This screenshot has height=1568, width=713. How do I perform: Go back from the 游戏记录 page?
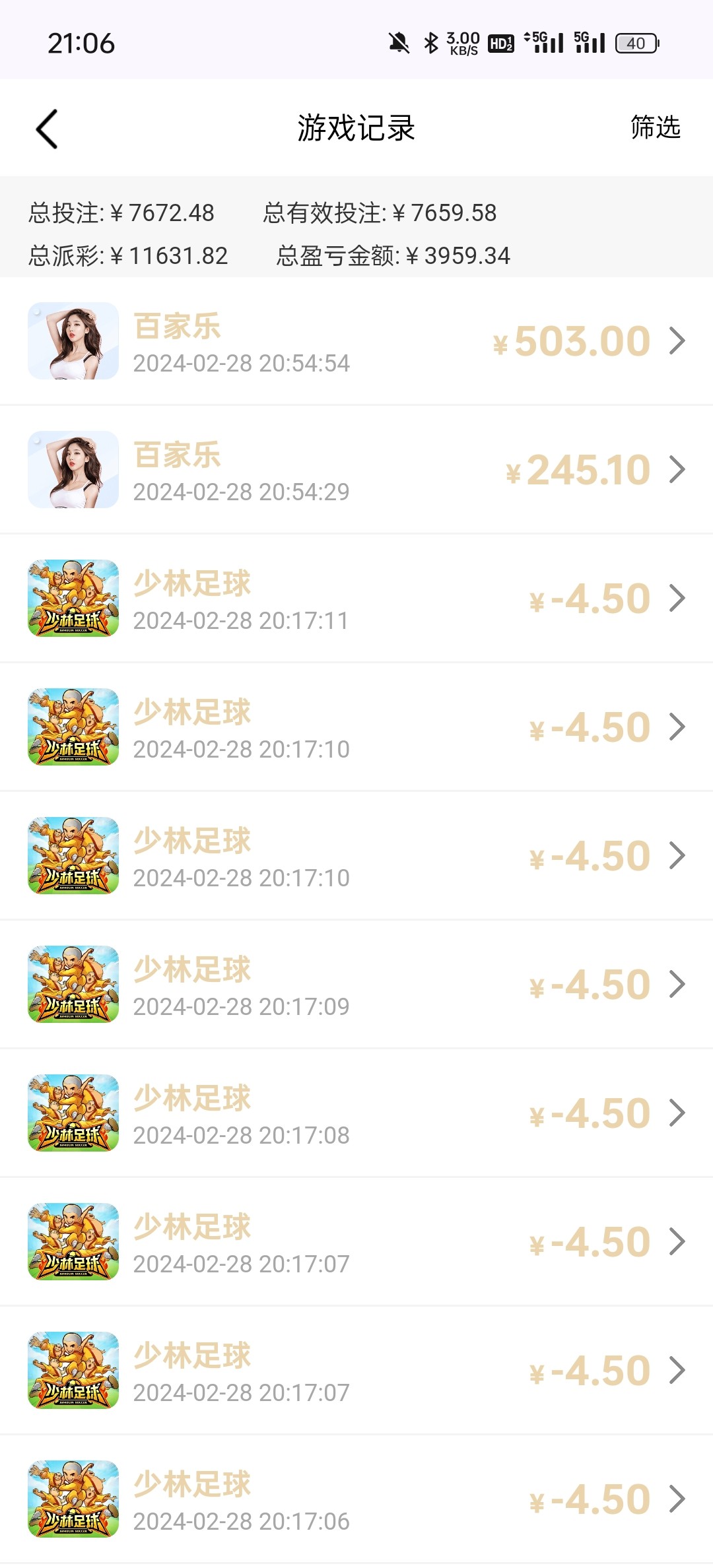tap(47, 129)
